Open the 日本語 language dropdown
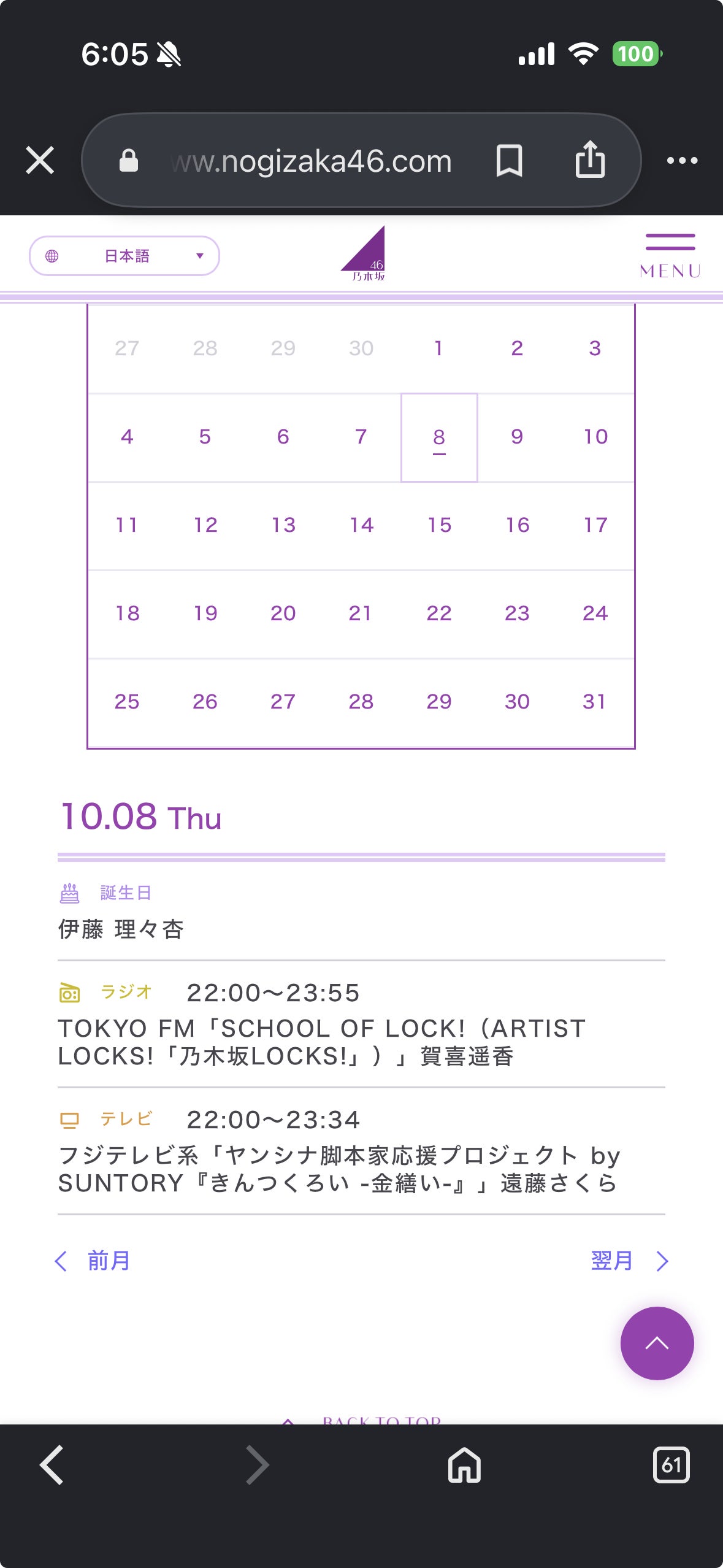This screenshot has height=1568, width=723. [x=124, y=256]
